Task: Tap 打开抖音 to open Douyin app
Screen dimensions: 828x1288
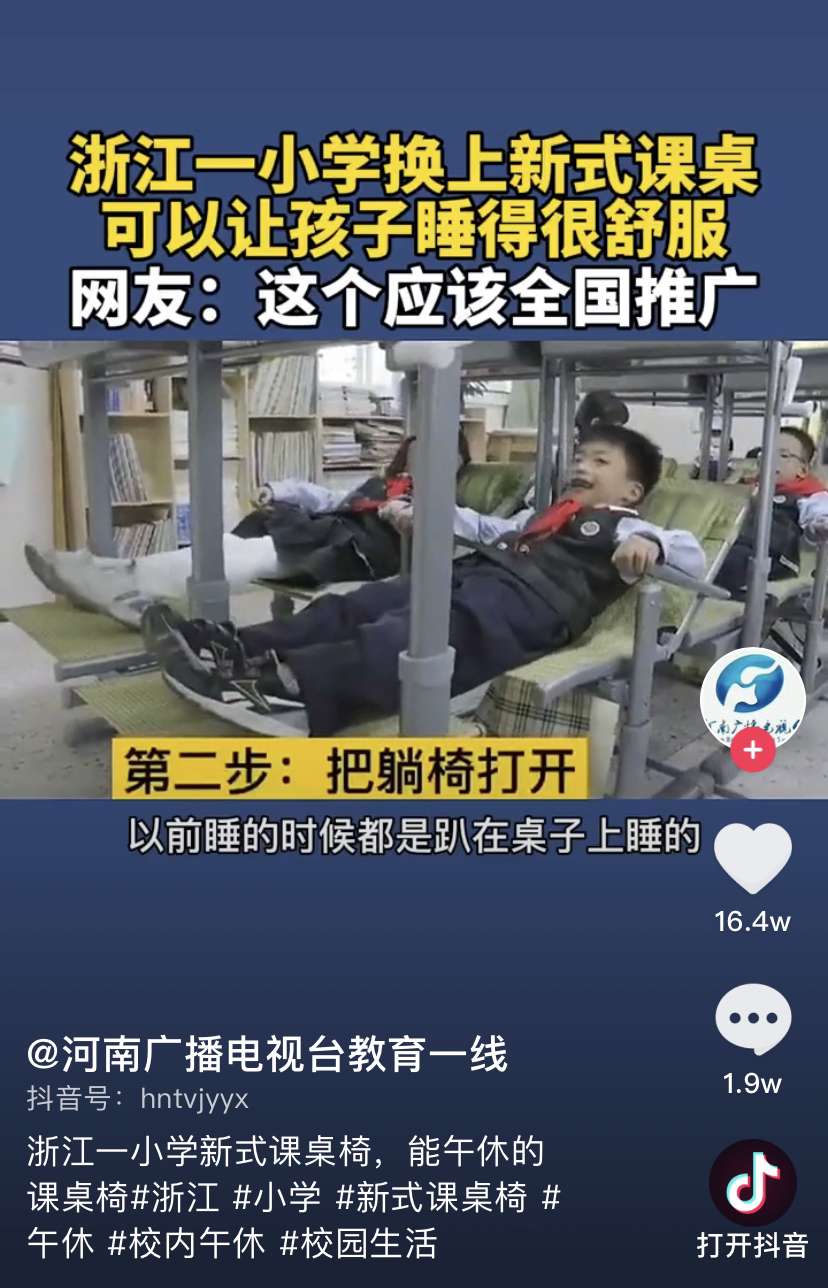Action: (752, 1200)
